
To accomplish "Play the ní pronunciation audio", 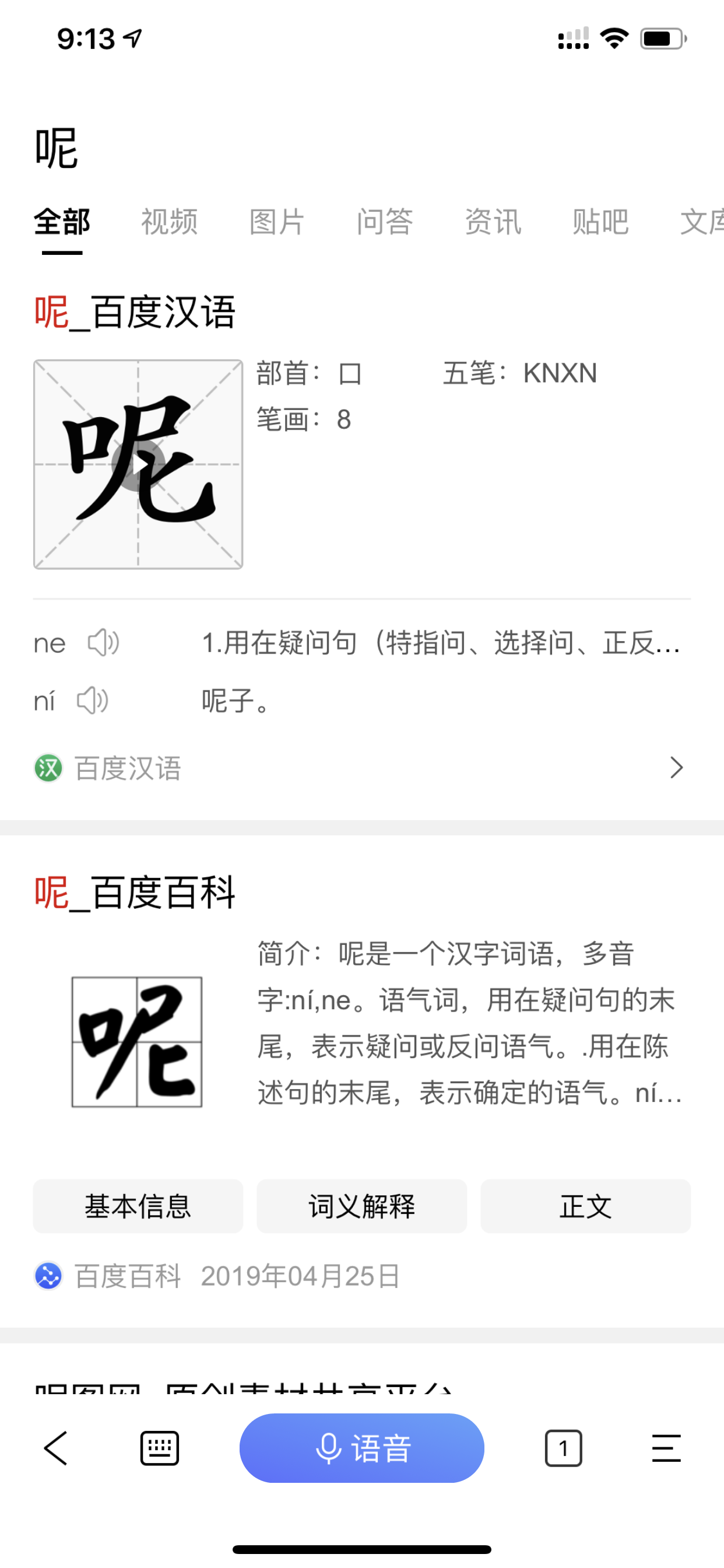I will [93, 701].
